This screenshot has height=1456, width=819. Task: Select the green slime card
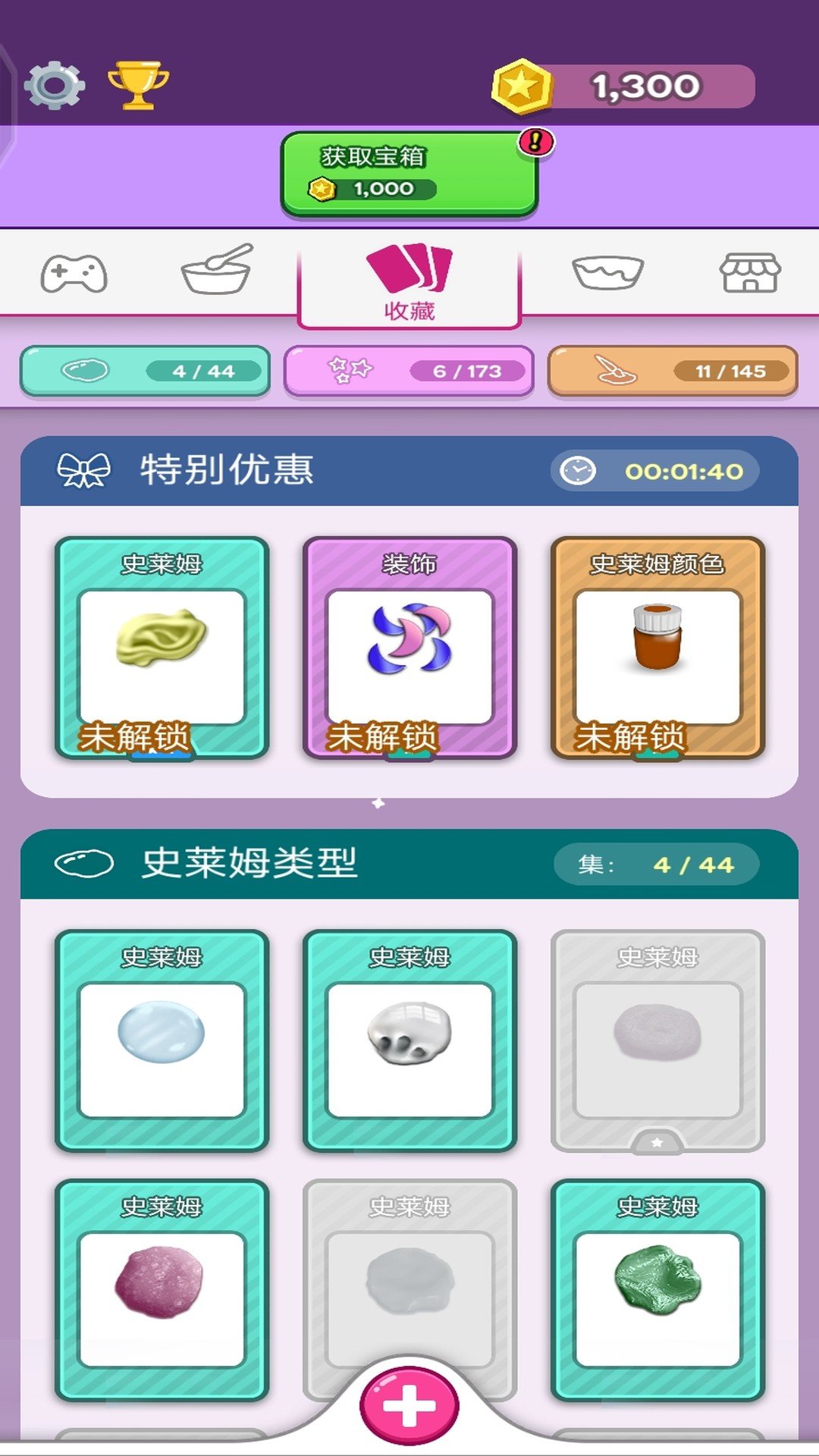[657, 1289]
